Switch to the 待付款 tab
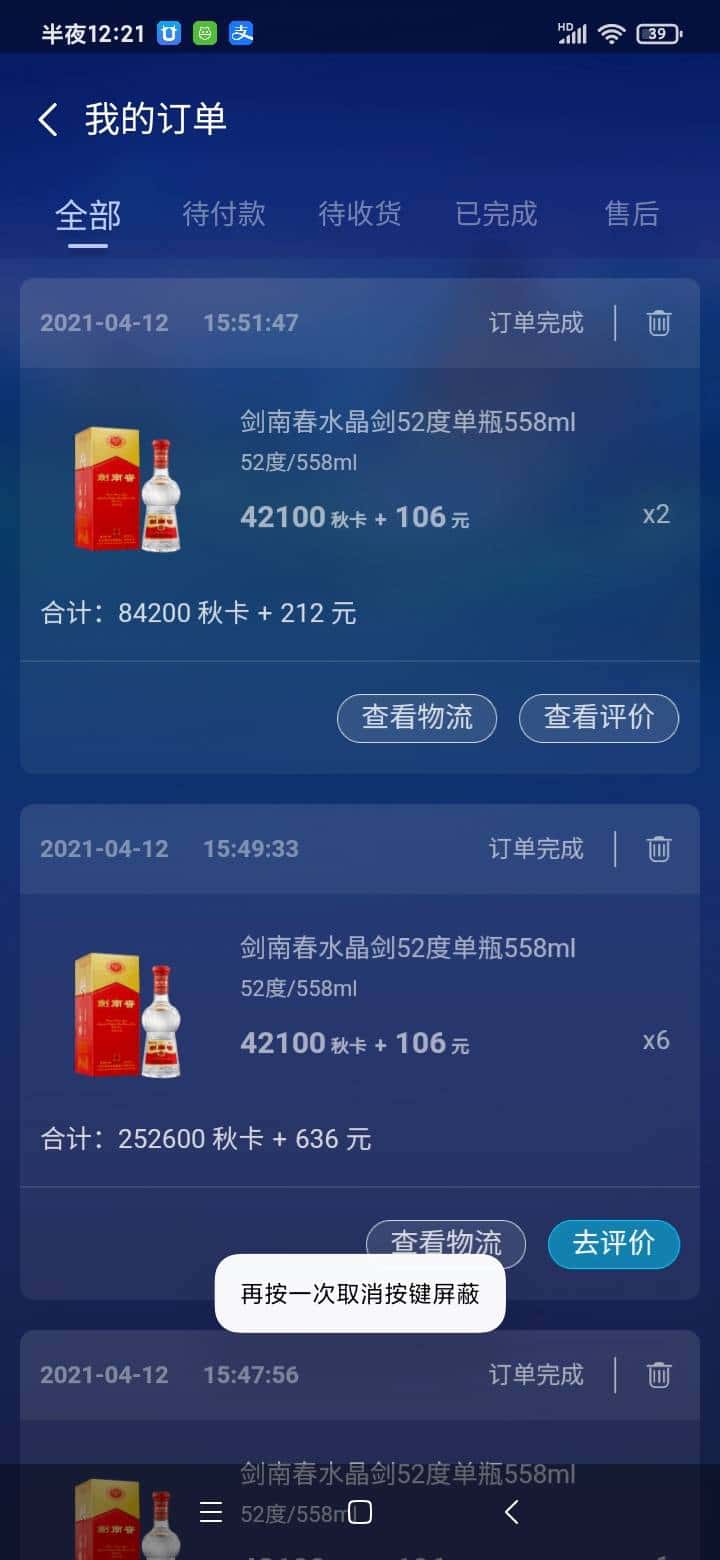 click(223, 214)
